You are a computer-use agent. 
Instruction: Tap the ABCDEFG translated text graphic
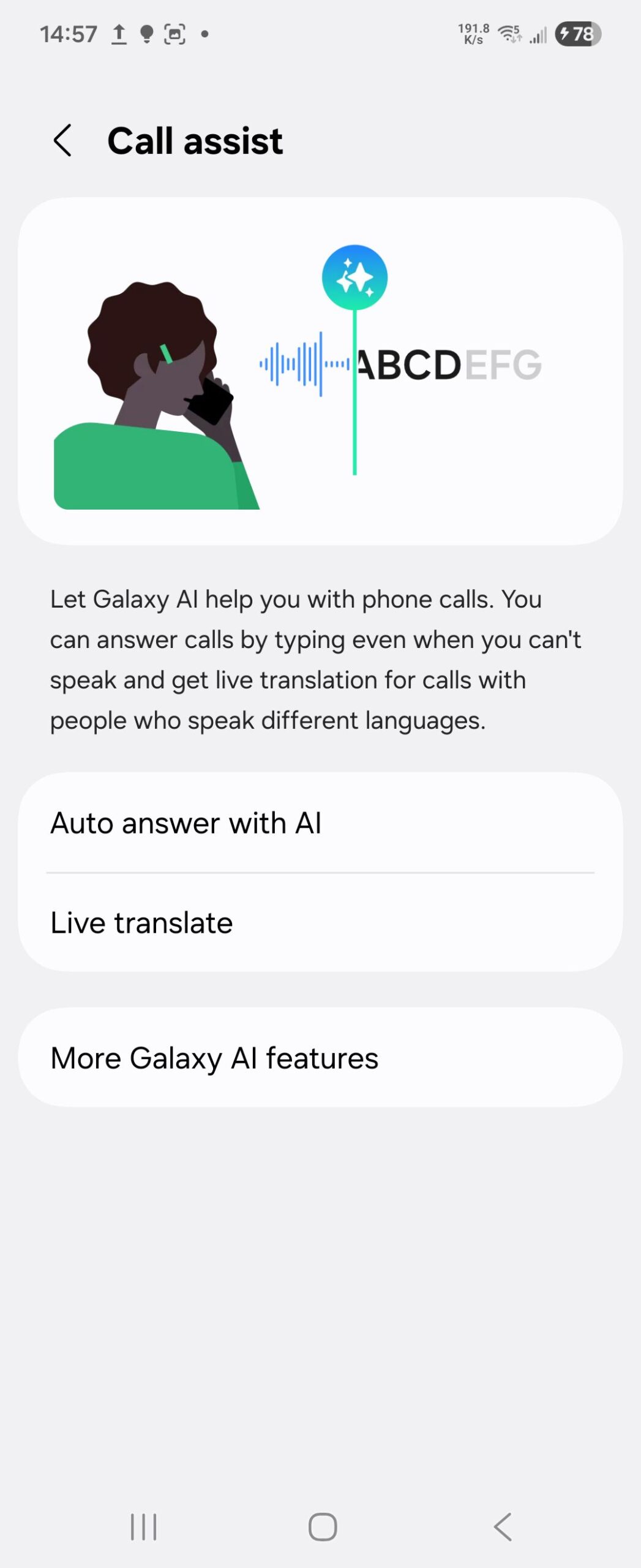point(447,363)
